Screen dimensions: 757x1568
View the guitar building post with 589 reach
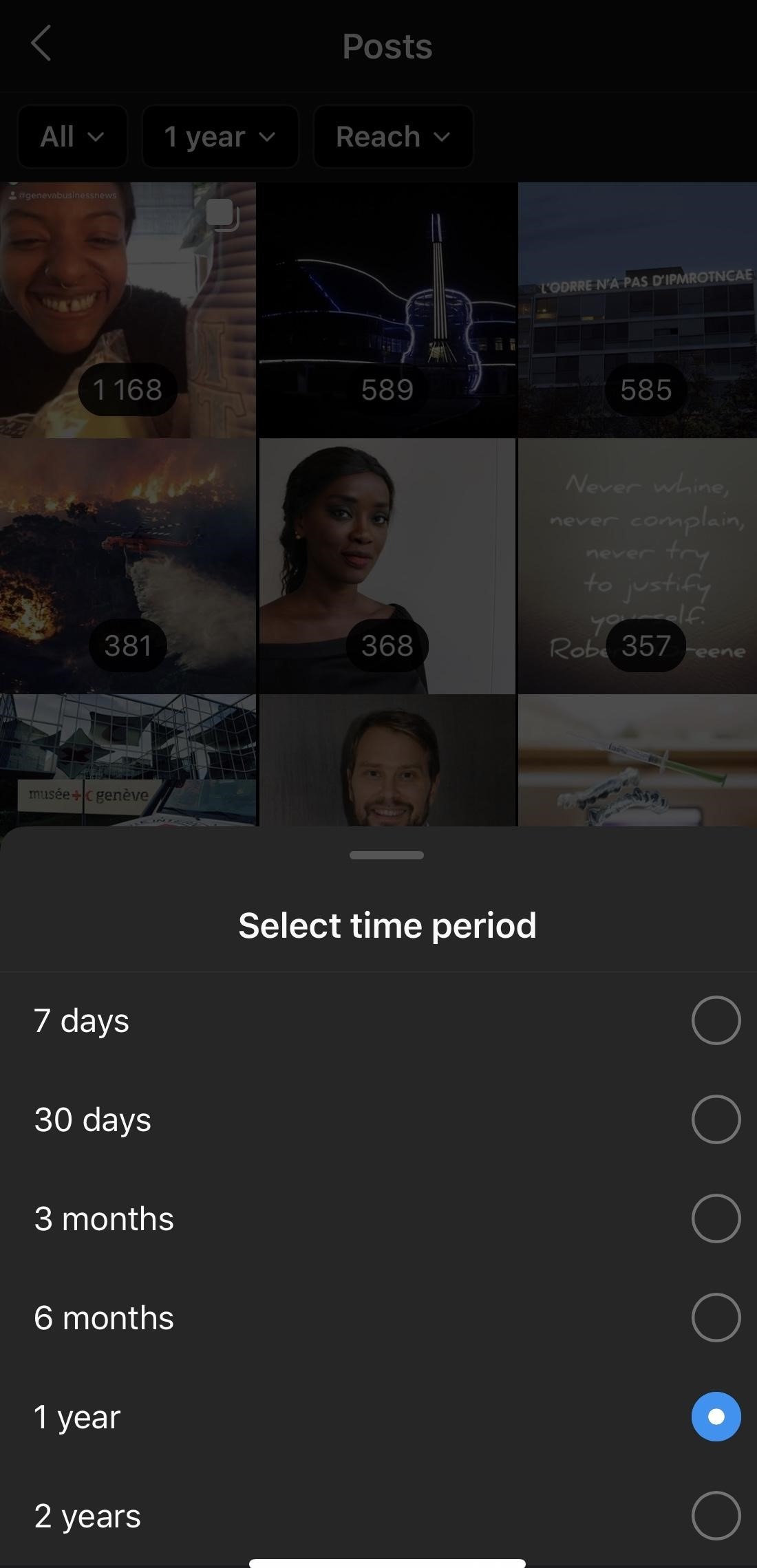pyautogui.click(x=387, y=310)
